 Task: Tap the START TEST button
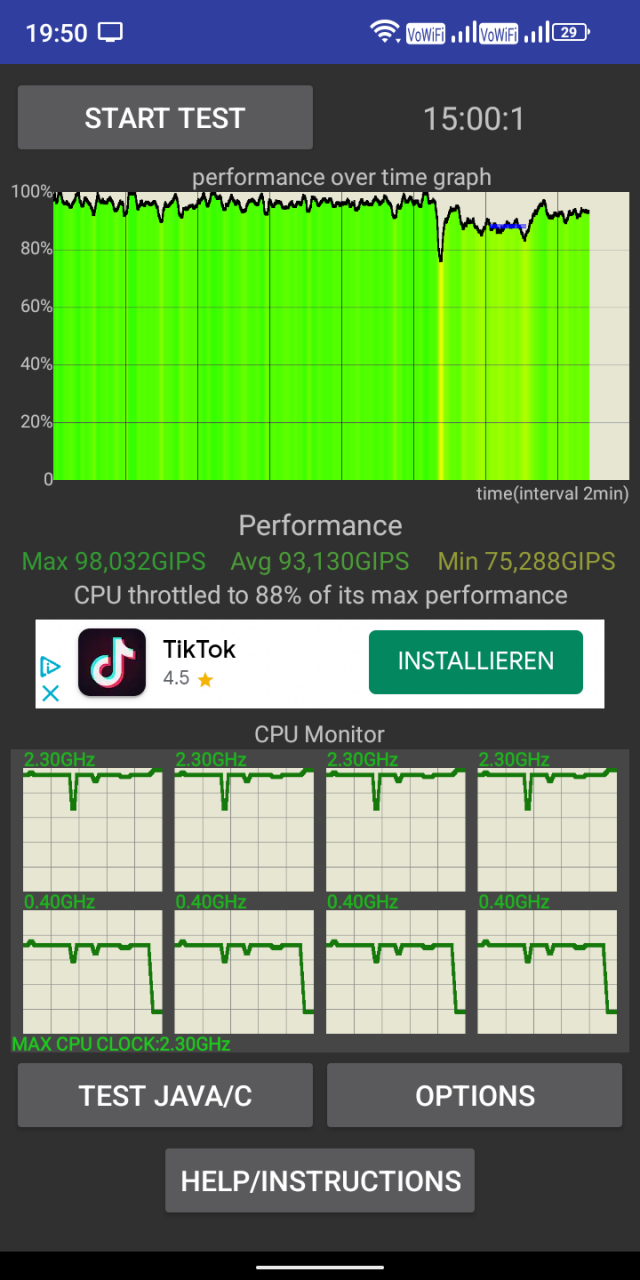pos(165,118)
